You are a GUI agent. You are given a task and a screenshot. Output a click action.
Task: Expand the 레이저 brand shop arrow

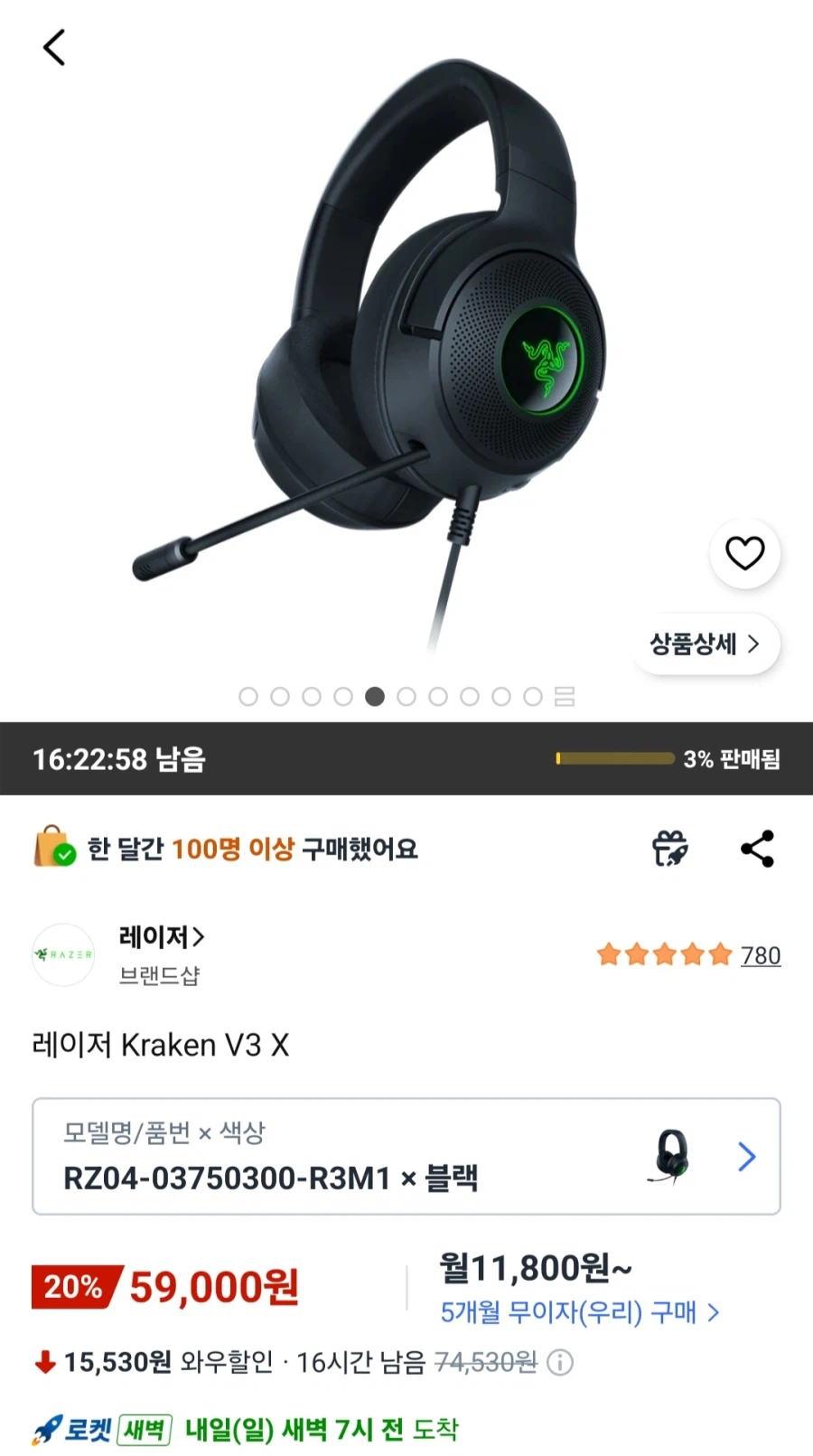(198, 937)
